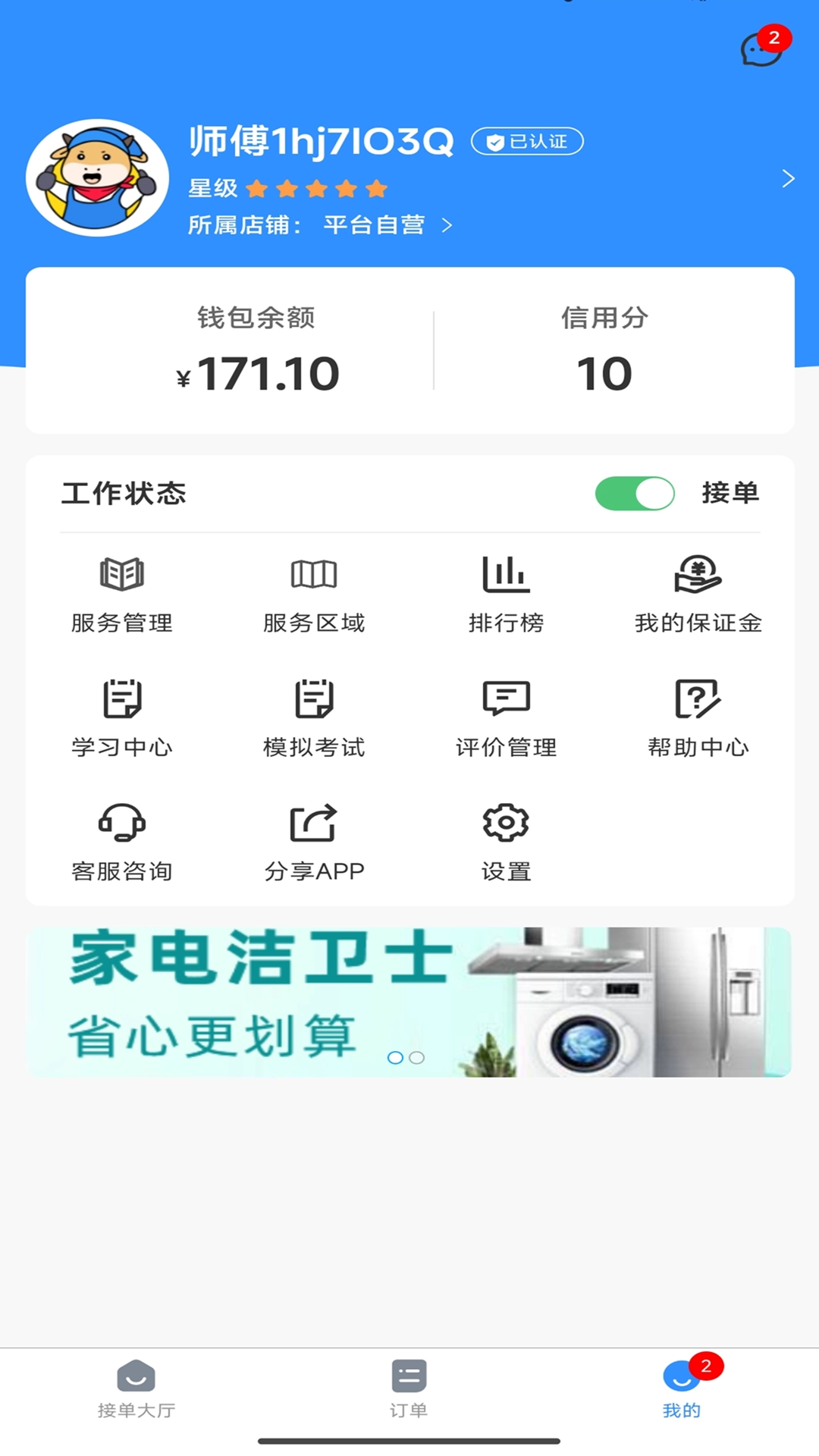Switch to the 接单大厅 tab
This screenshot has width=819, height=1456.
[x=136, y=1390]
